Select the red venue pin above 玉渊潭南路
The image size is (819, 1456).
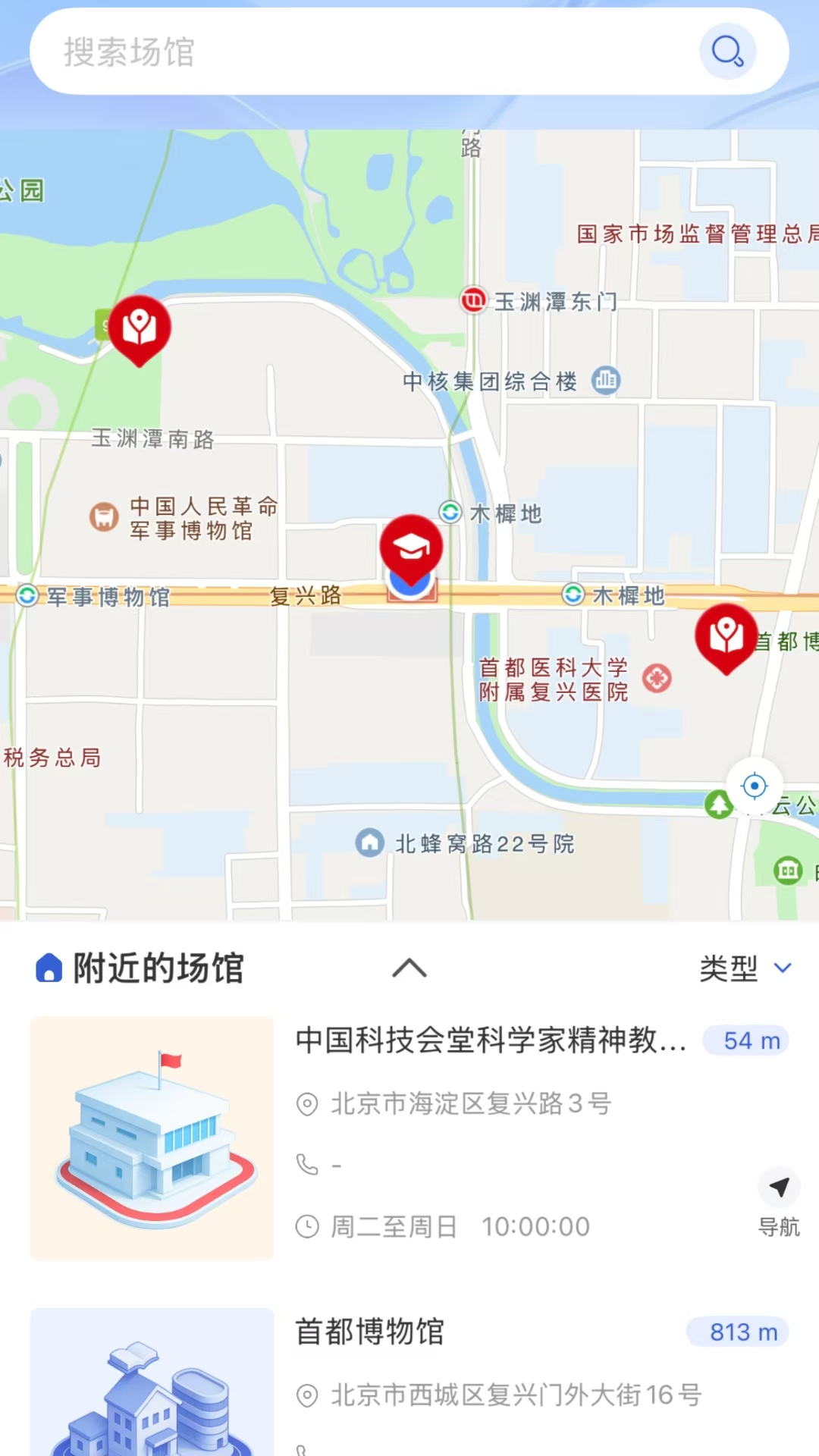(x=140, y=328)
